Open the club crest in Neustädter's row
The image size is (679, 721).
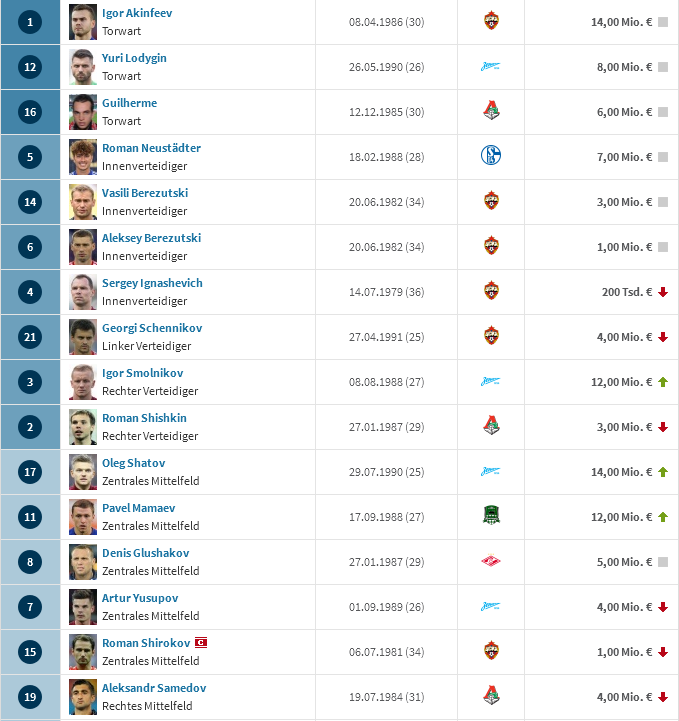[x=491, y=156]
